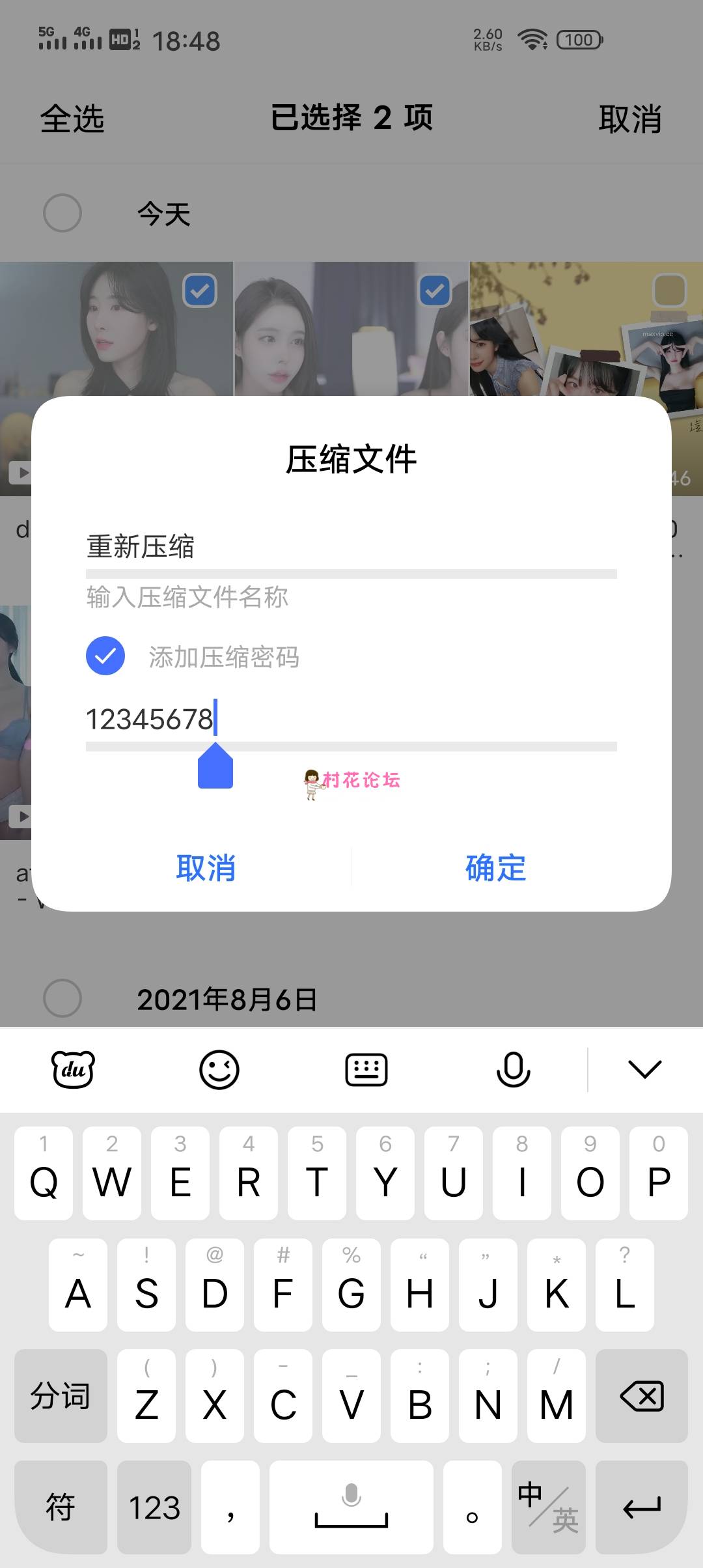Start voice input with microphone icon
This screenshot has width=703, height=1568.
click(513, 1069)
